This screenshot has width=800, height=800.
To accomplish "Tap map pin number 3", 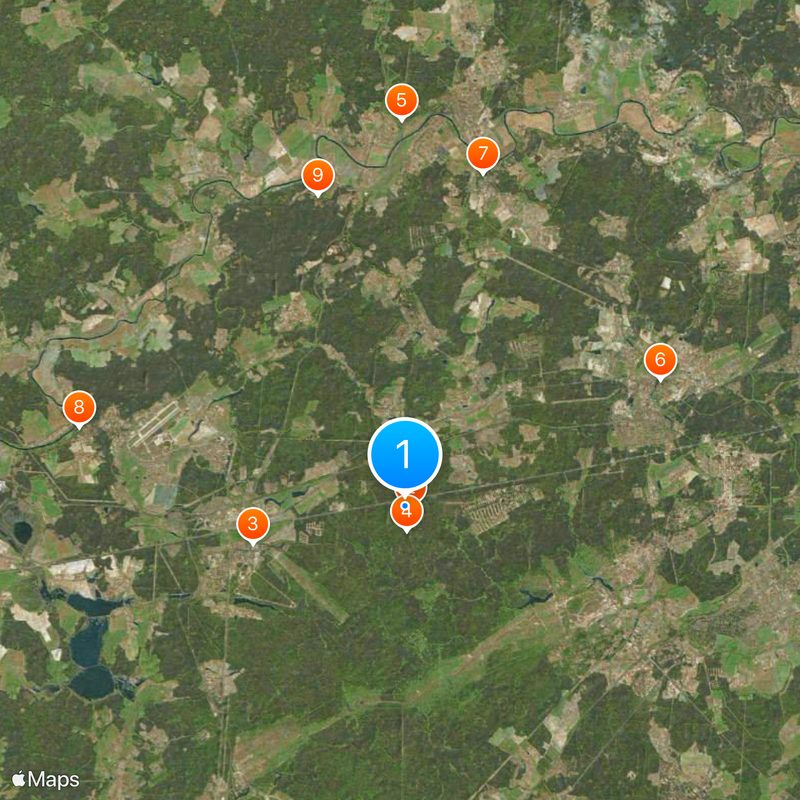I will [x=253, y=523].
